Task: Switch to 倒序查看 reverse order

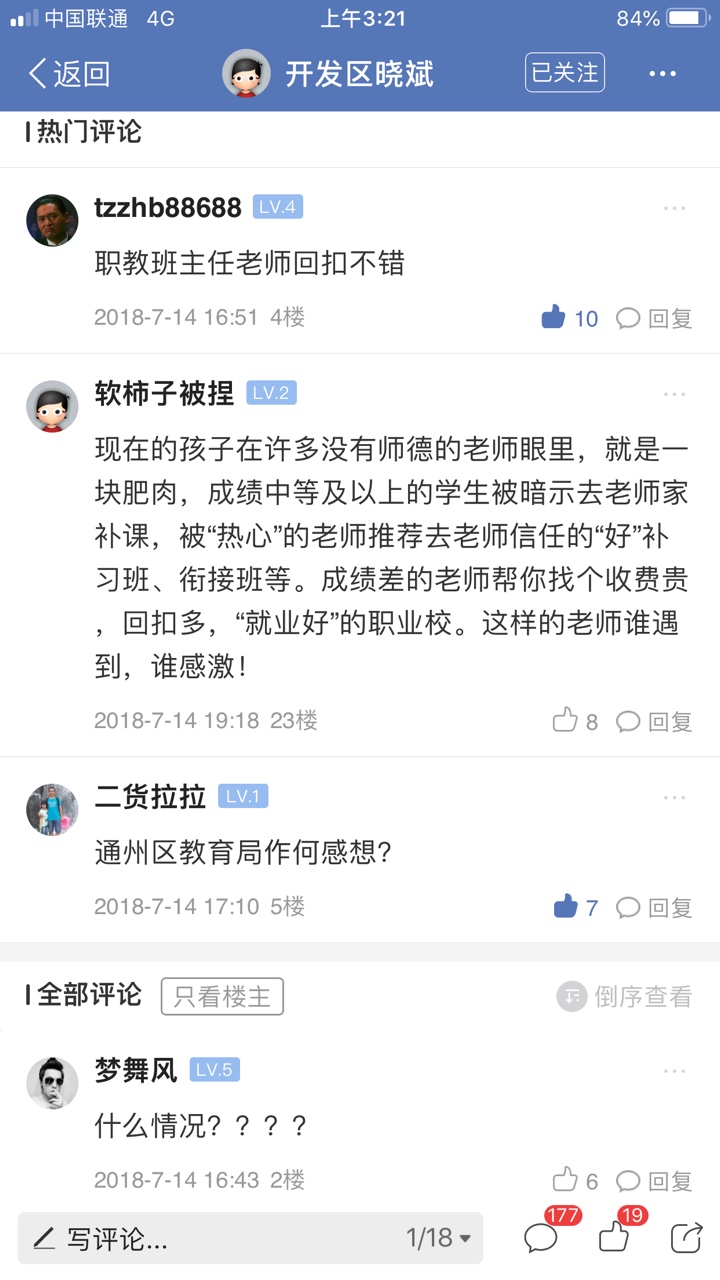Action: pyautogui.click(x=625, y=996)
